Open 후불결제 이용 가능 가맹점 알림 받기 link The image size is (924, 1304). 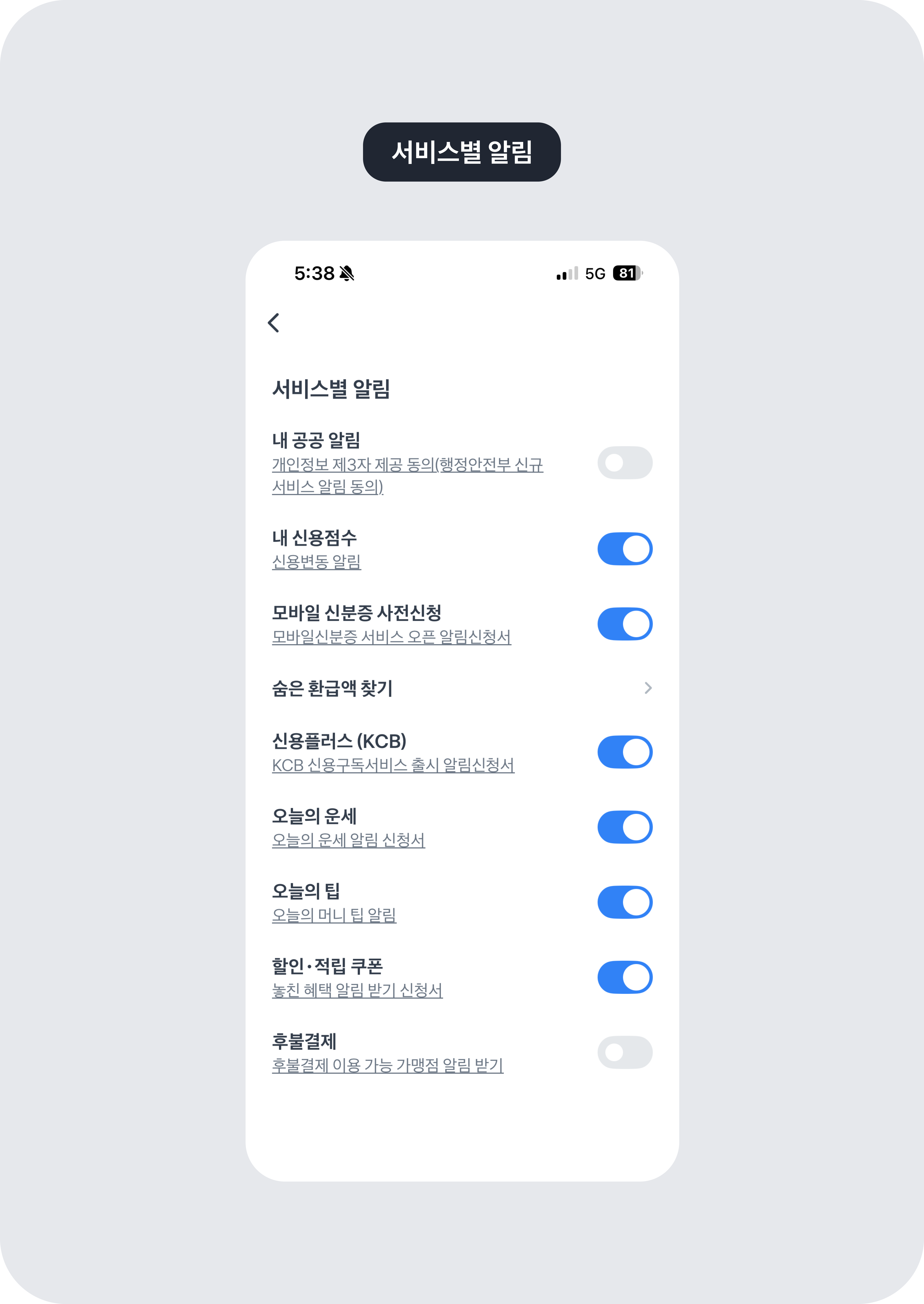387,1066
